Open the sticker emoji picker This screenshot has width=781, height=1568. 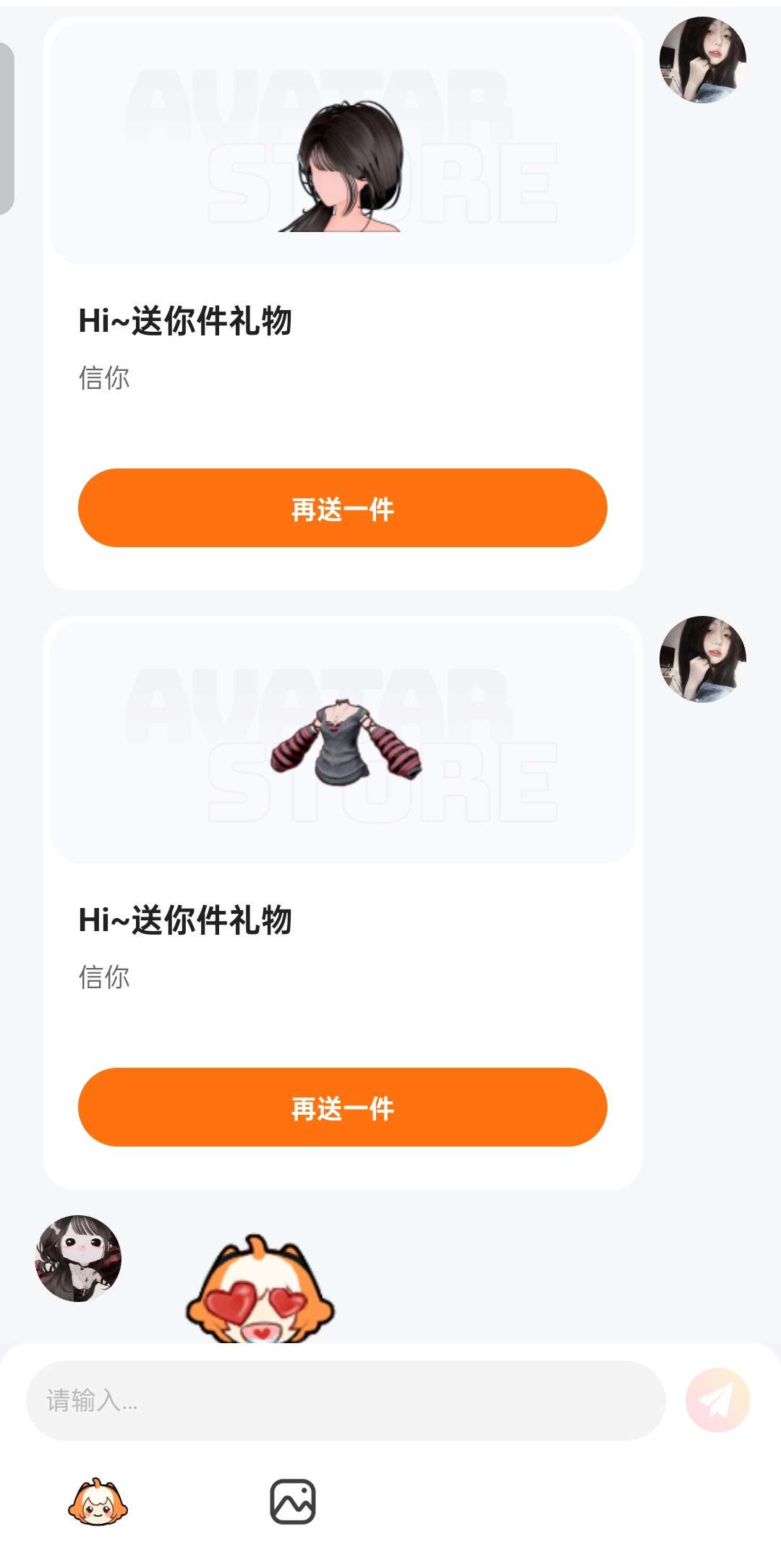(98, 1502)
